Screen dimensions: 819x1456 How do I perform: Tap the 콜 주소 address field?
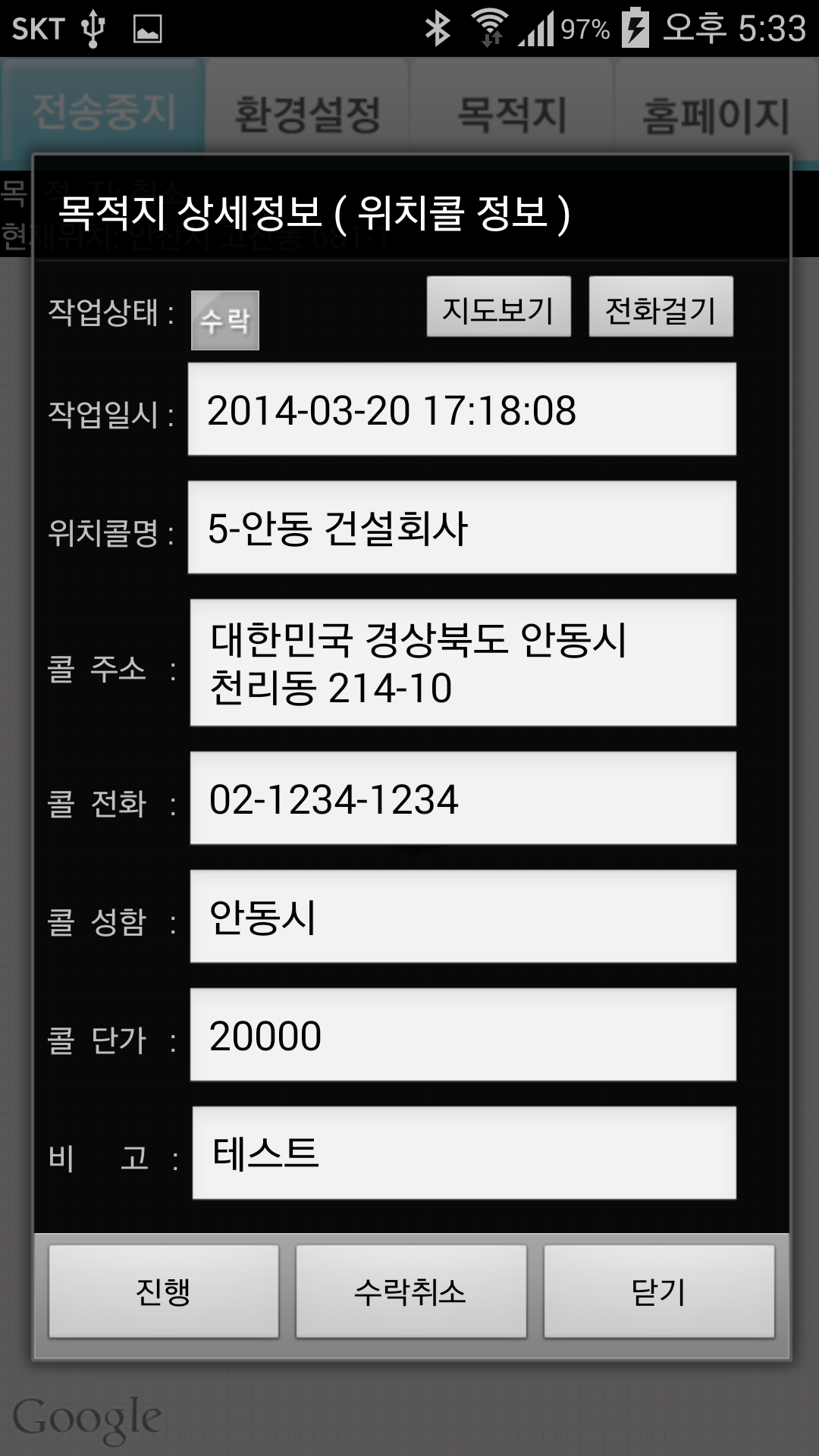tap(463, 663)
